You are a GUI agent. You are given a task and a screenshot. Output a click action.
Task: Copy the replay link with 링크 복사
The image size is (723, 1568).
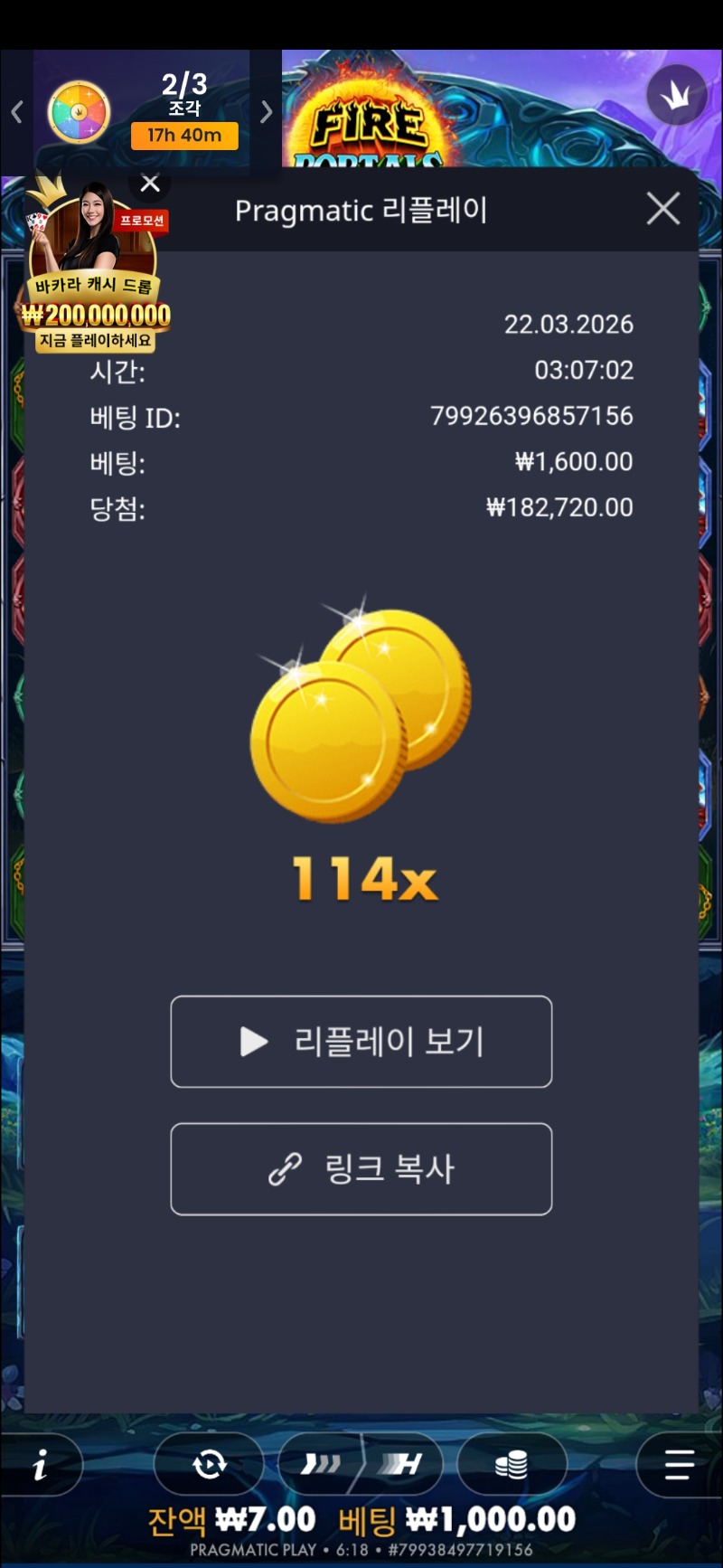[361, 1169]
